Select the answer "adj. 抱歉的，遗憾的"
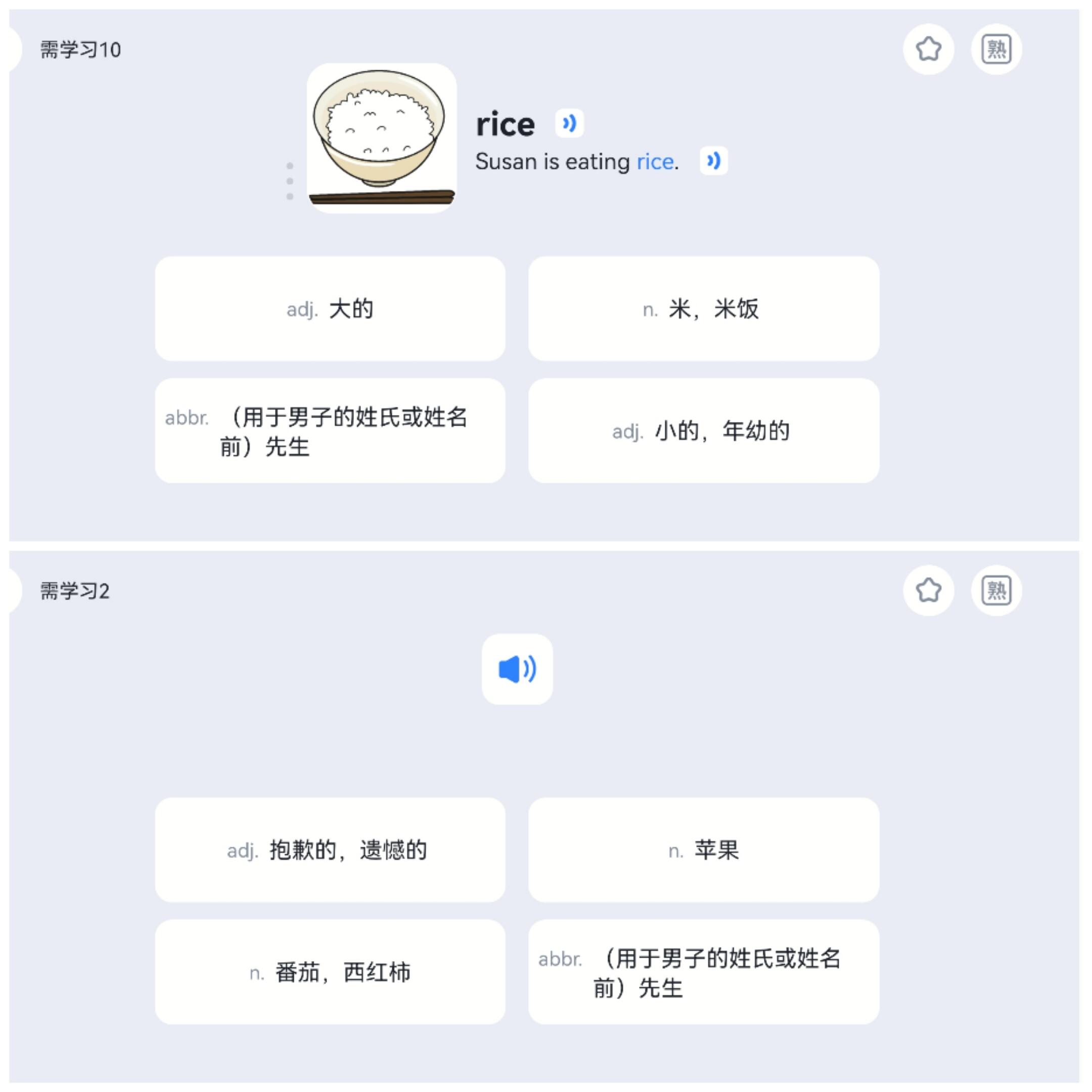This screenshot has height=1092, width=1092. point(330,849)
